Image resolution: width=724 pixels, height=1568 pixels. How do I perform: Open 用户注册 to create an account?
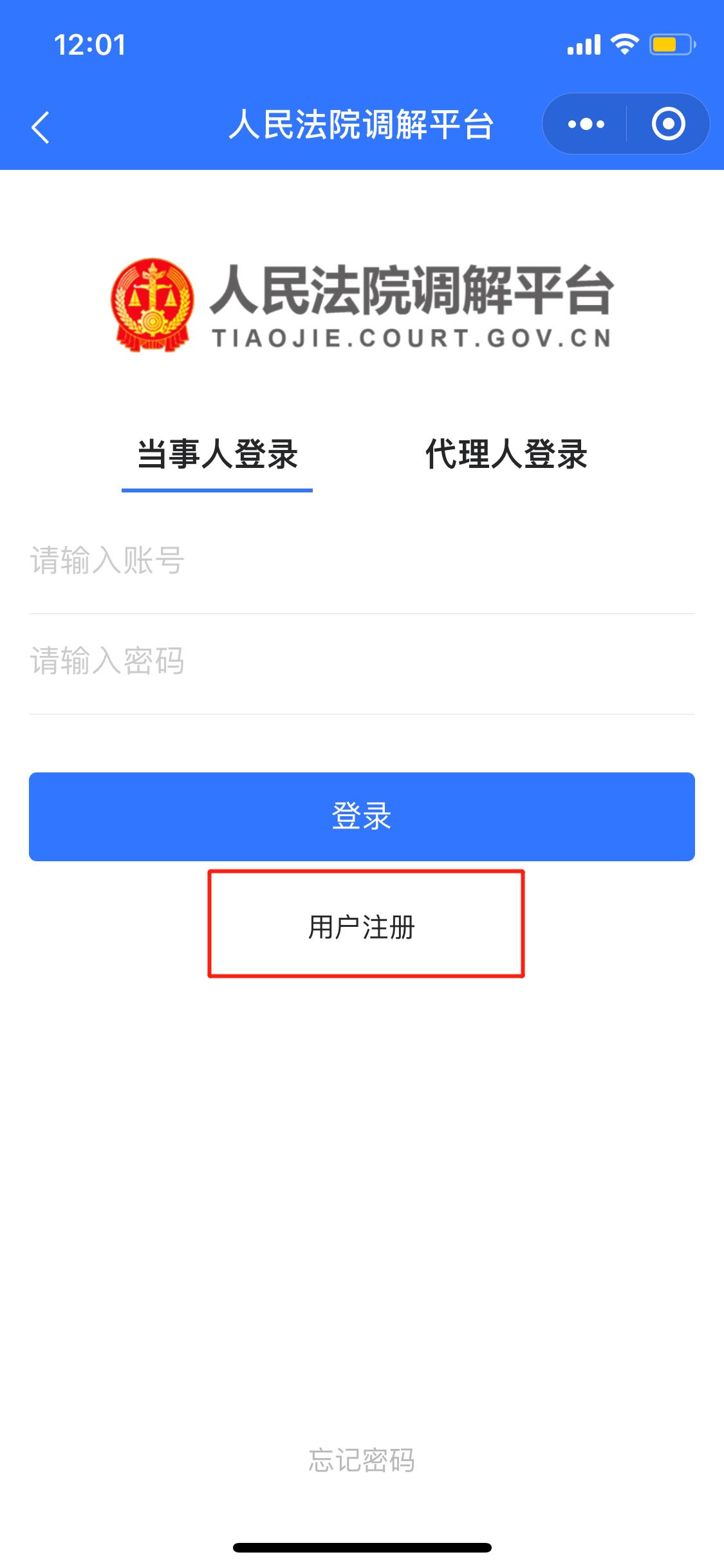click(362, 928)
